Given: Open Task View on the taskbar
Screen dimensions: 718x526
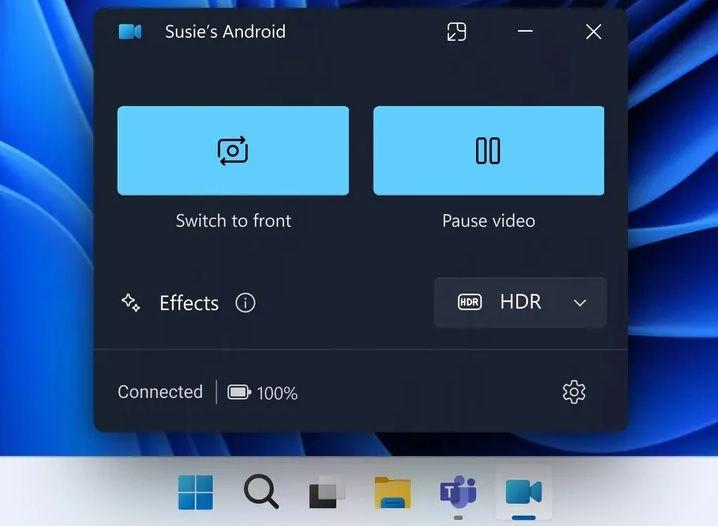Looking at the screenshot, I should click(x=327, y=492).
